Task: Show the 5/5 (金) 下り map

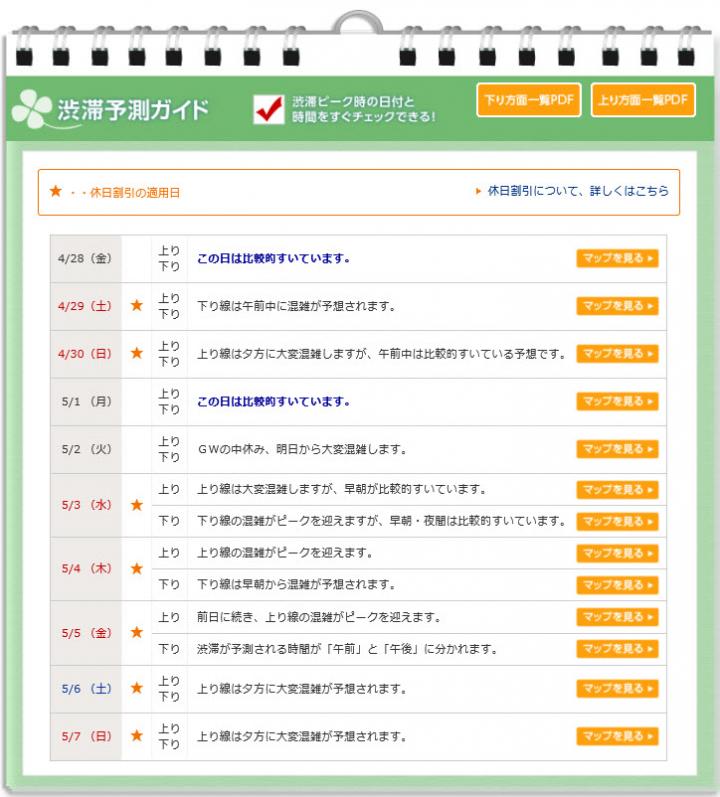Action: click(x=617, y=649)
